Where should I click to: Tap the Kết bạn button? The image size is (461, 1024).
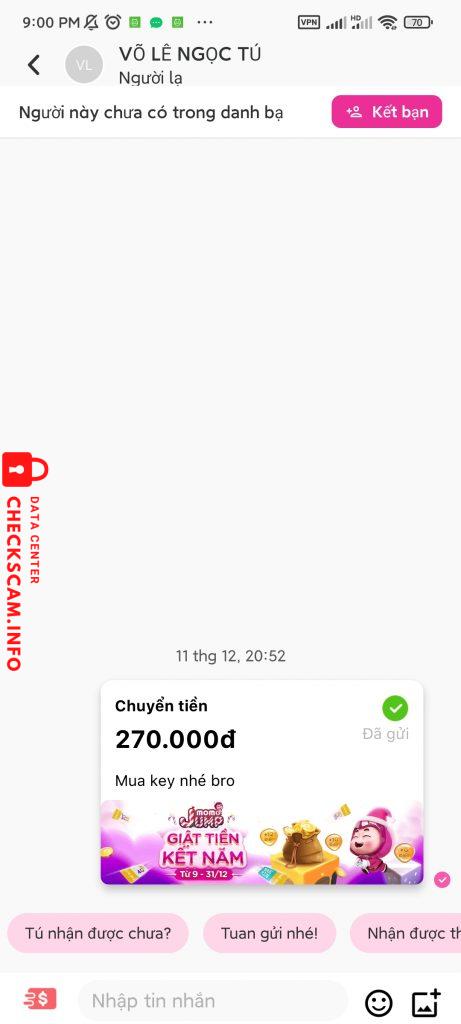coord(387,112)
